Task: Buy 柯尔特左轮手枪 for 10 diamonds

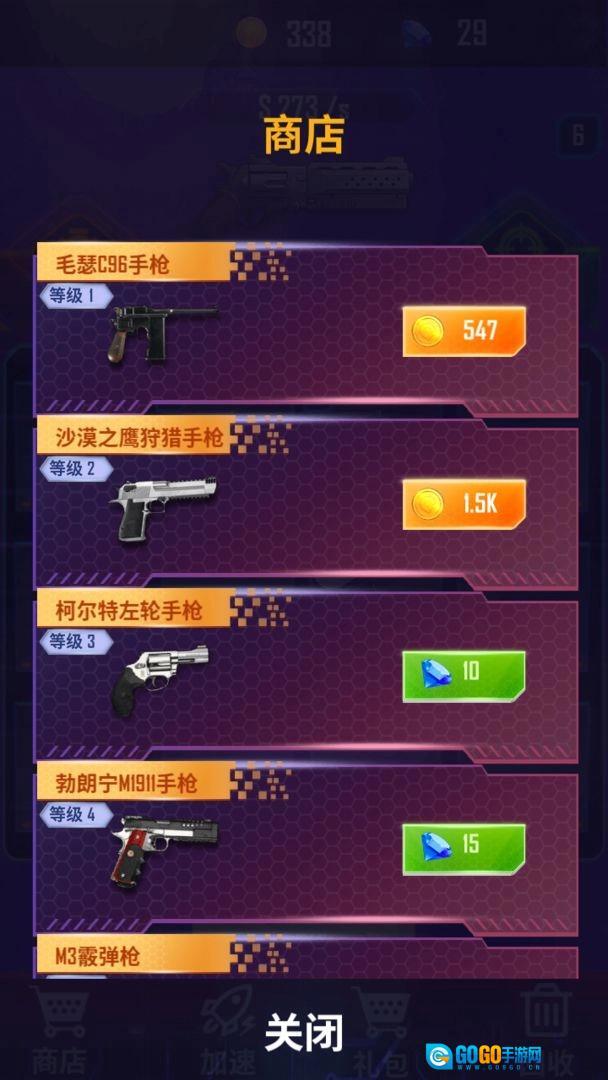Action: [464, 676]
